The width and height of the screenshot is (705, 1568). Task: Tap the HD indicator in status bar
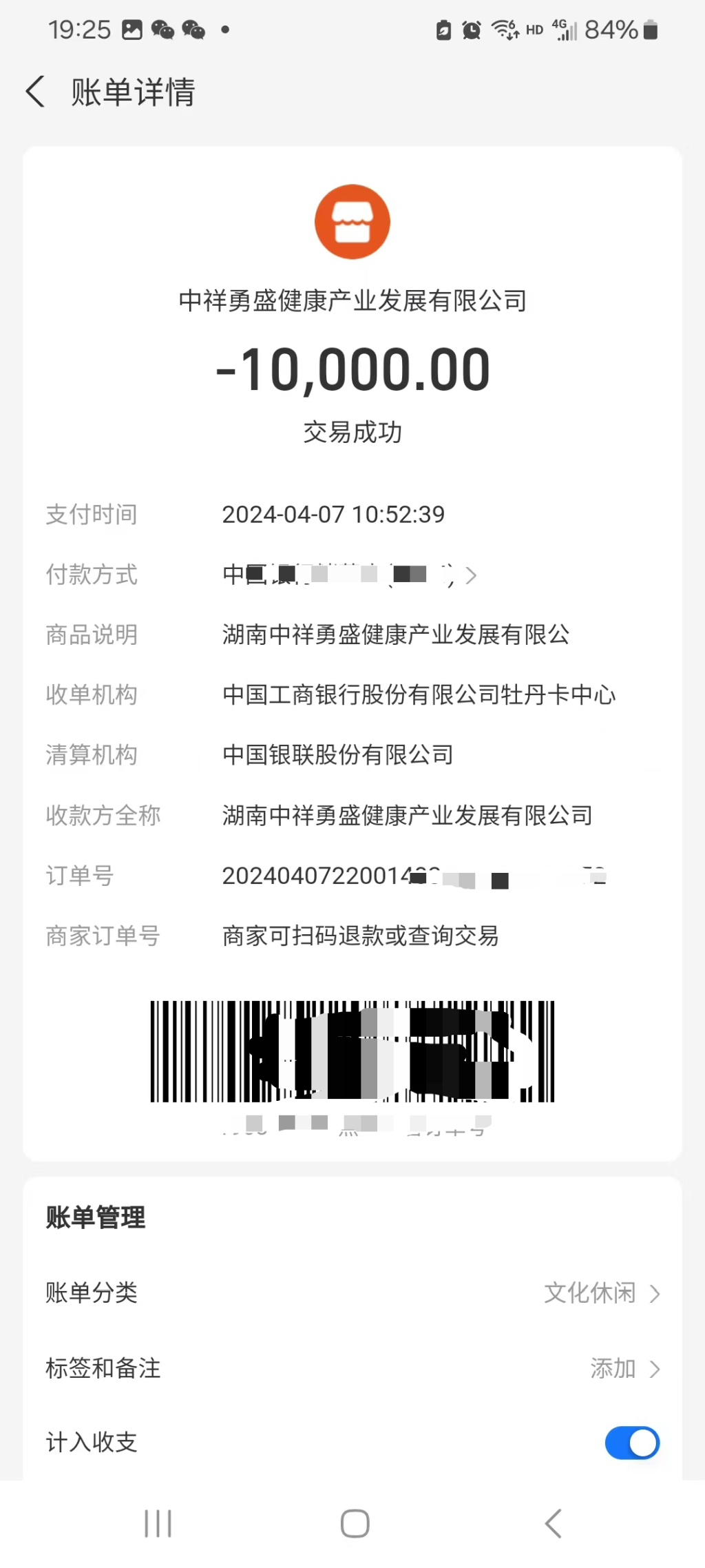[x=534, y=30]
